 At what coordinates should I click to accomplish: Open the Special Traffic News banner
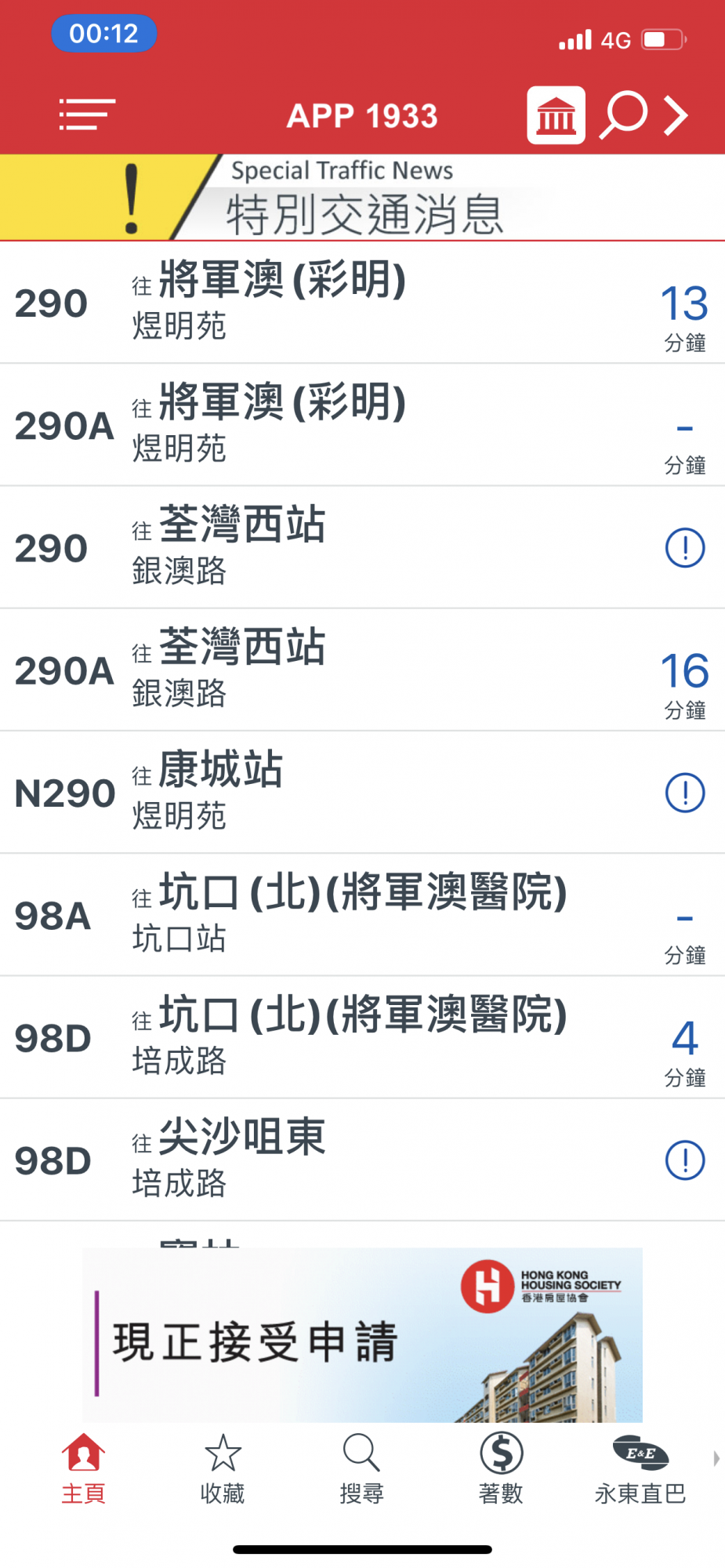[x=362, y=198]
